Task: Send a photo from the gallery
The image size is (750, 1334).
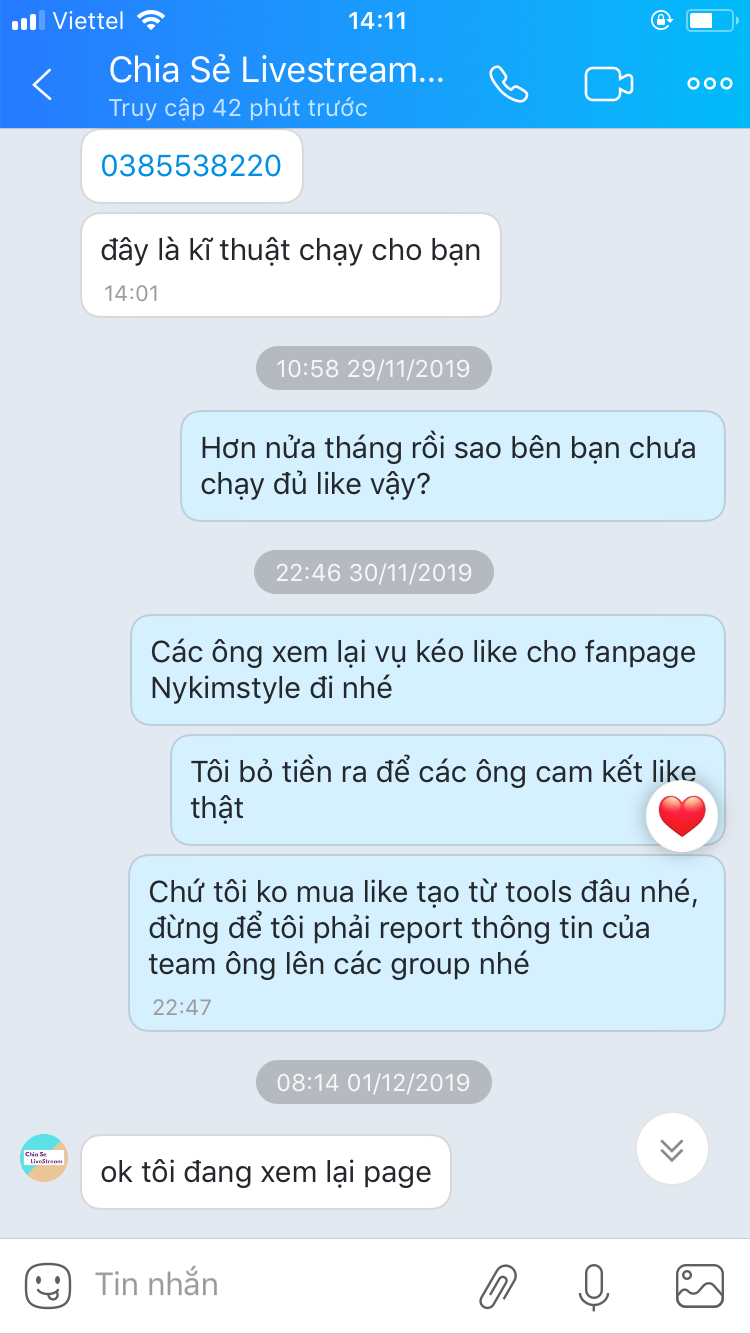Action: [x=700, y=1285]
